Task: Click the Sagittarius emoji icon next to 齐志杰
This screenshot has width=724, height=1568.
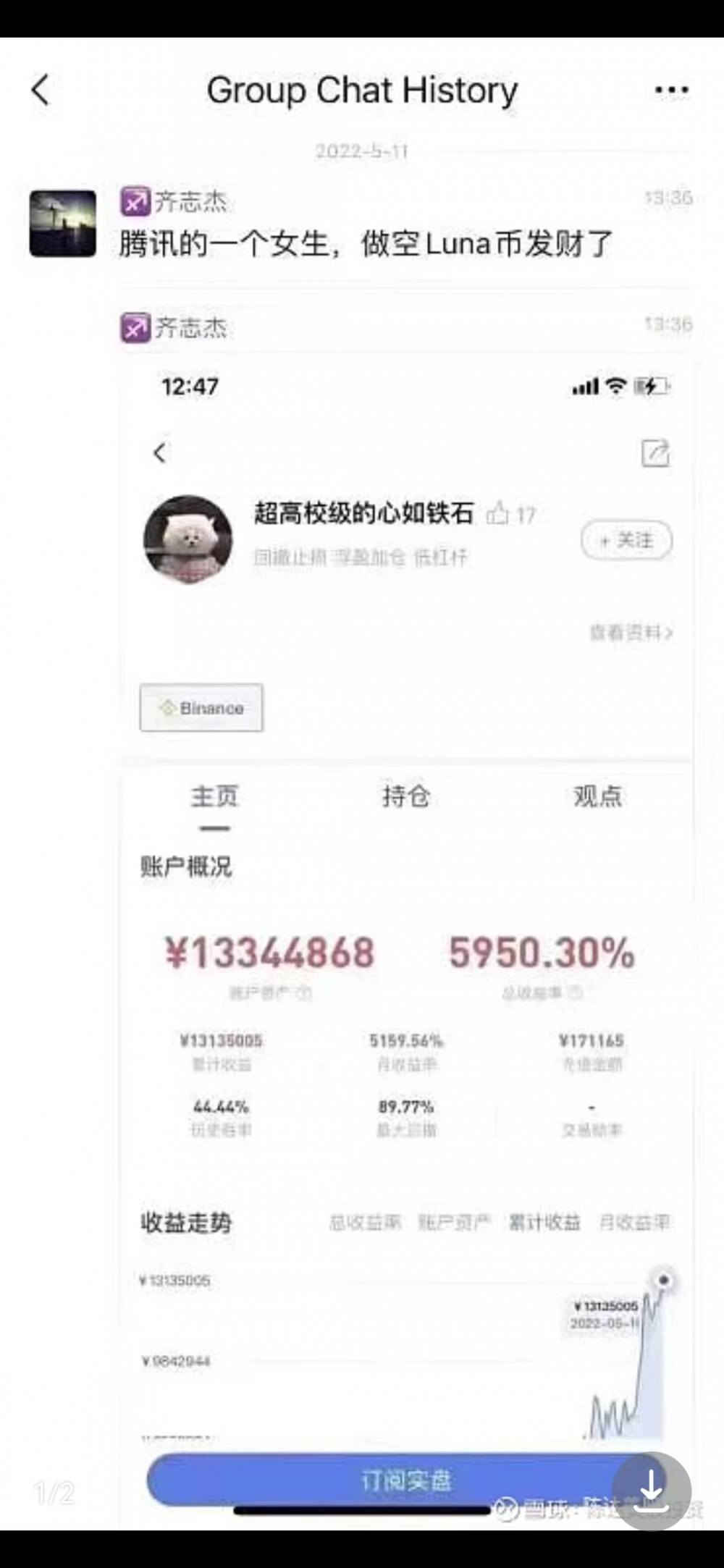Action: (x=135, y=201)
